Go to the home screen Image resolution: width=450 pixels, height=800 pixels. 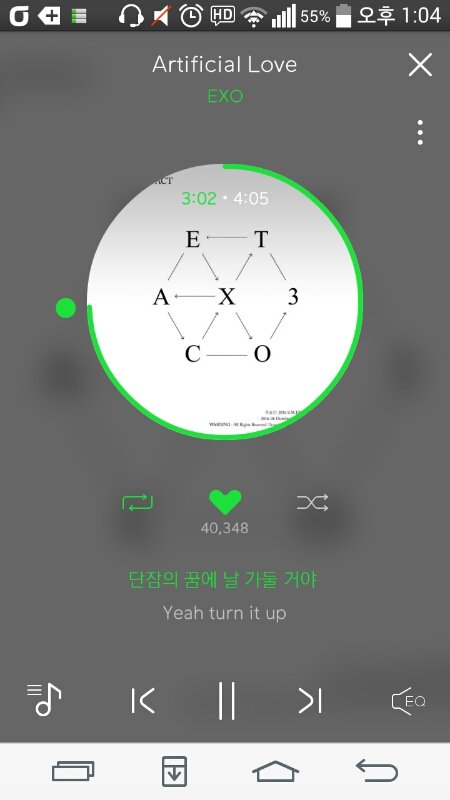276,771
